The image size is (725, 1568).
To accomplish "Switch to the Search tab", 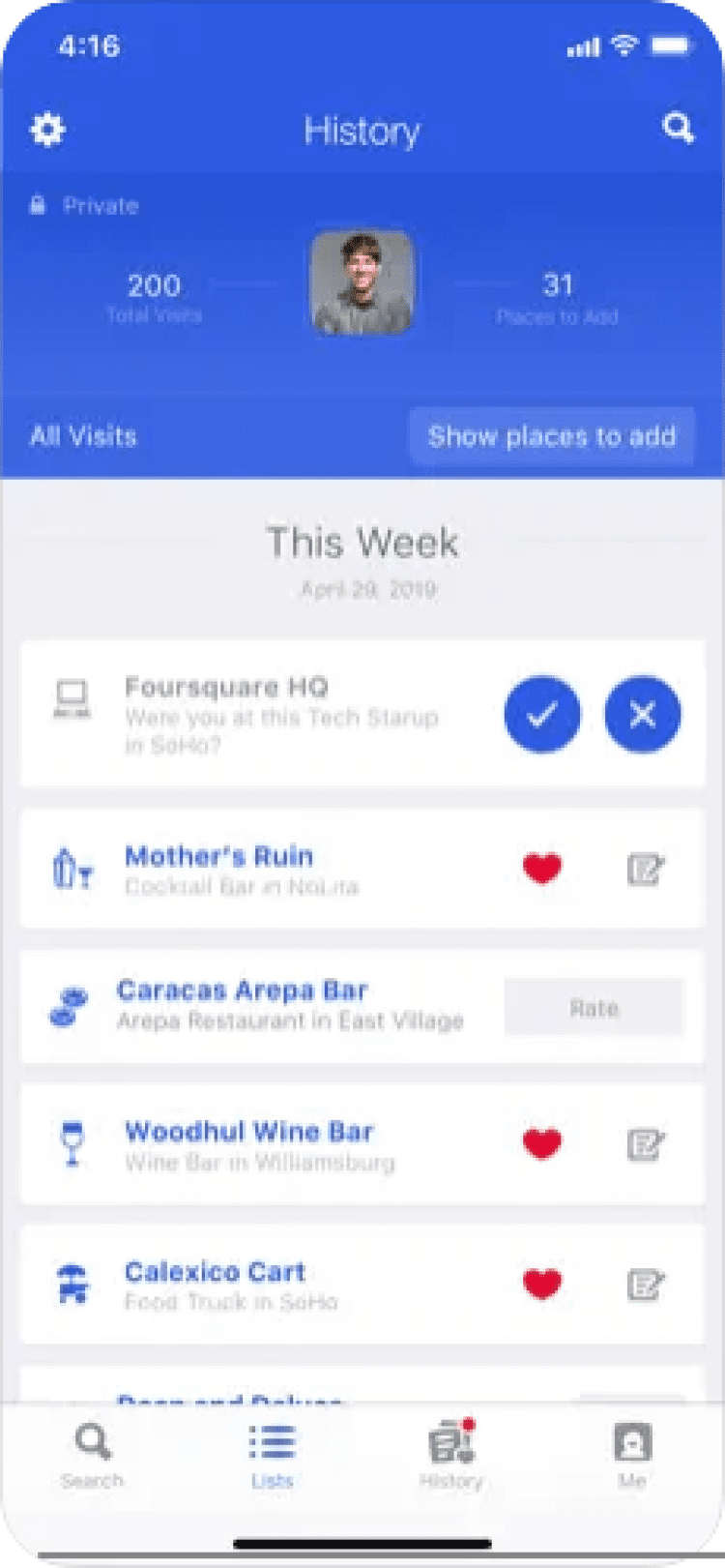I will coord(92,1454).
